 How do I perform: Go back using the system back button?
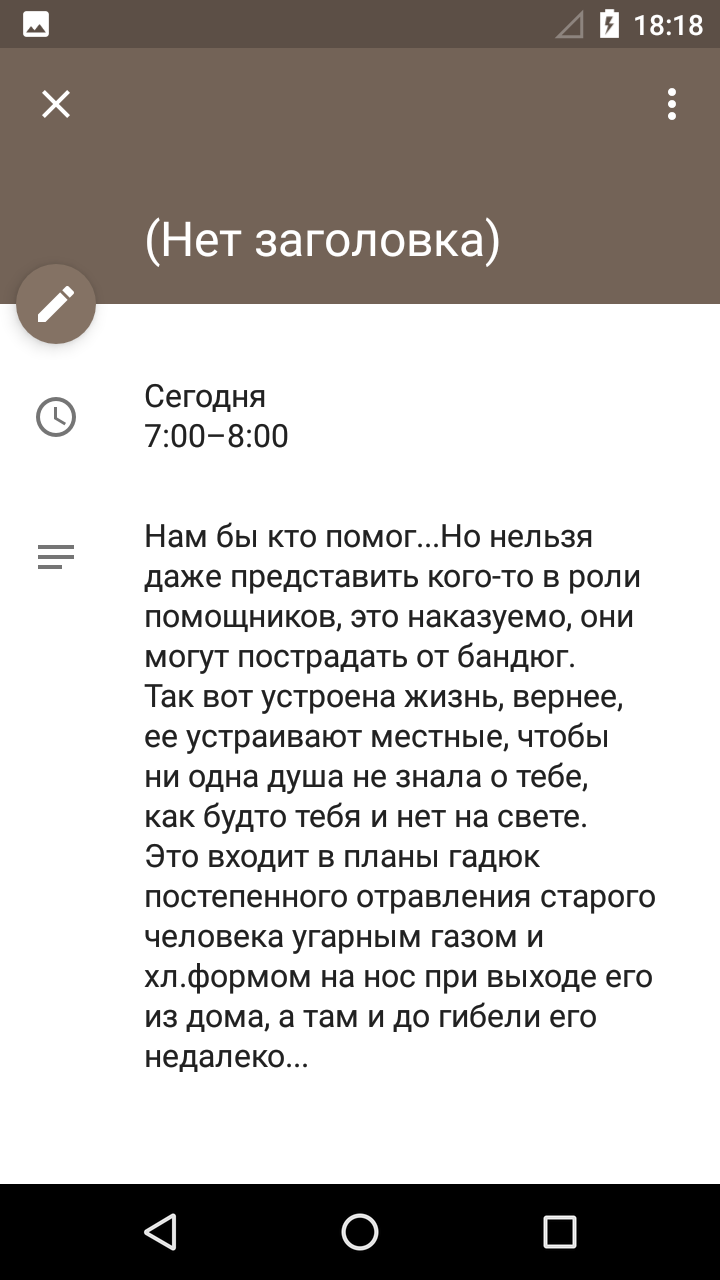point(160,1232)
